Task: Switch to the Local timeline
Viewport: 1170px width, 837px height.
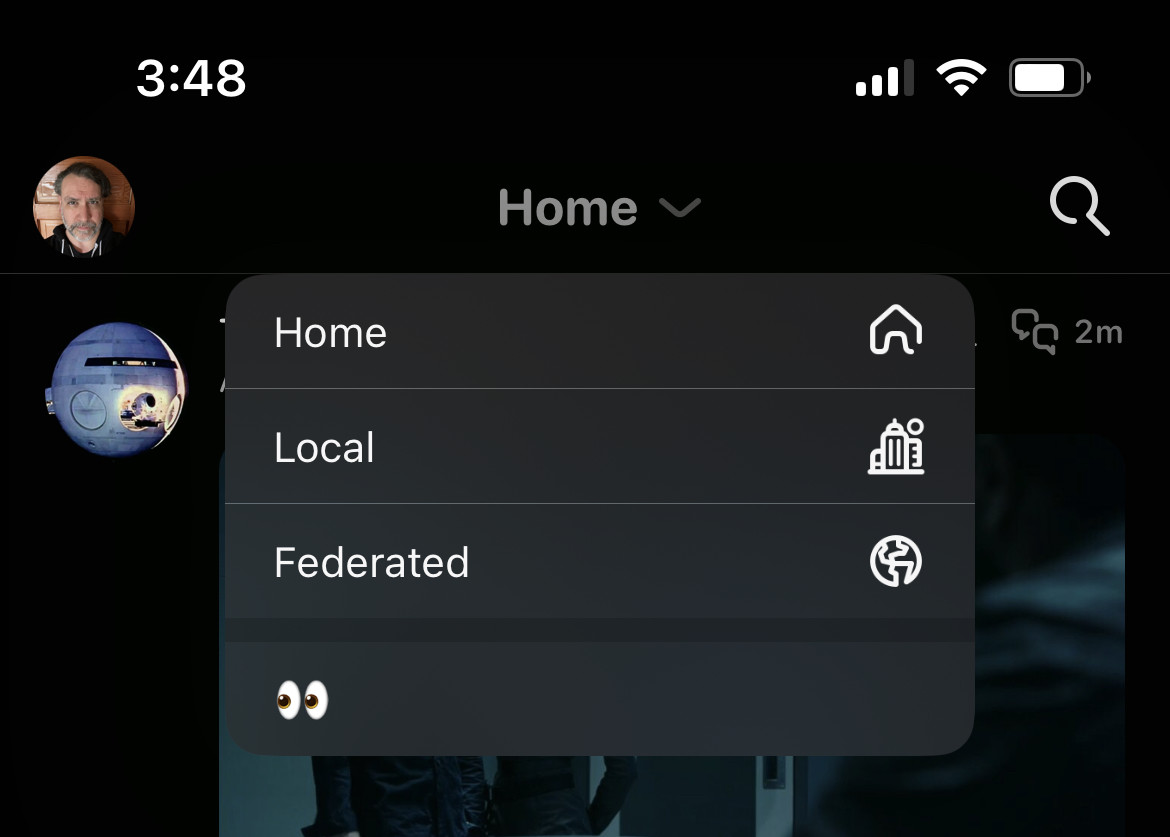Action: 599,447
